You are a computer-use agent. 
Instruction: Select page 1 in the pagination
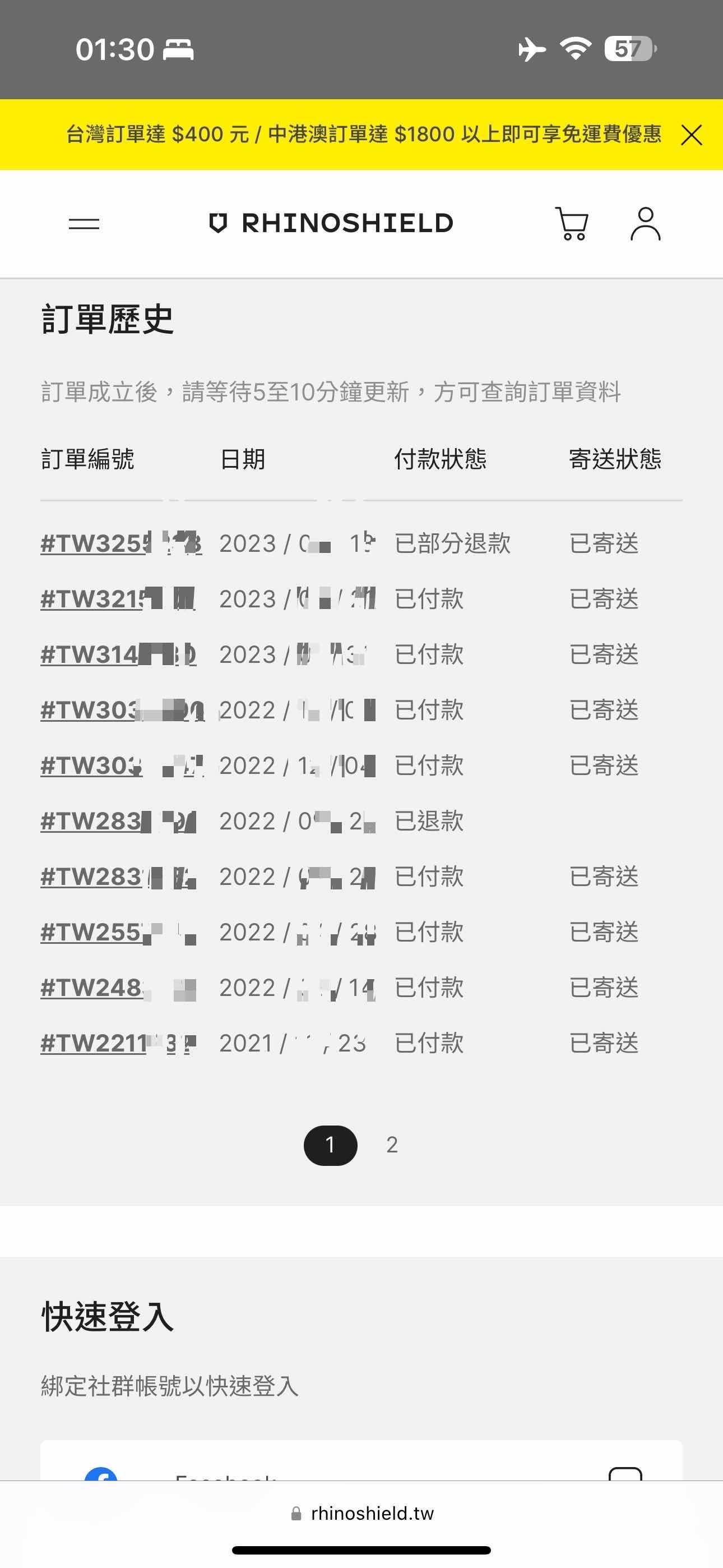pyautogui.click(x=331, y=1145)
